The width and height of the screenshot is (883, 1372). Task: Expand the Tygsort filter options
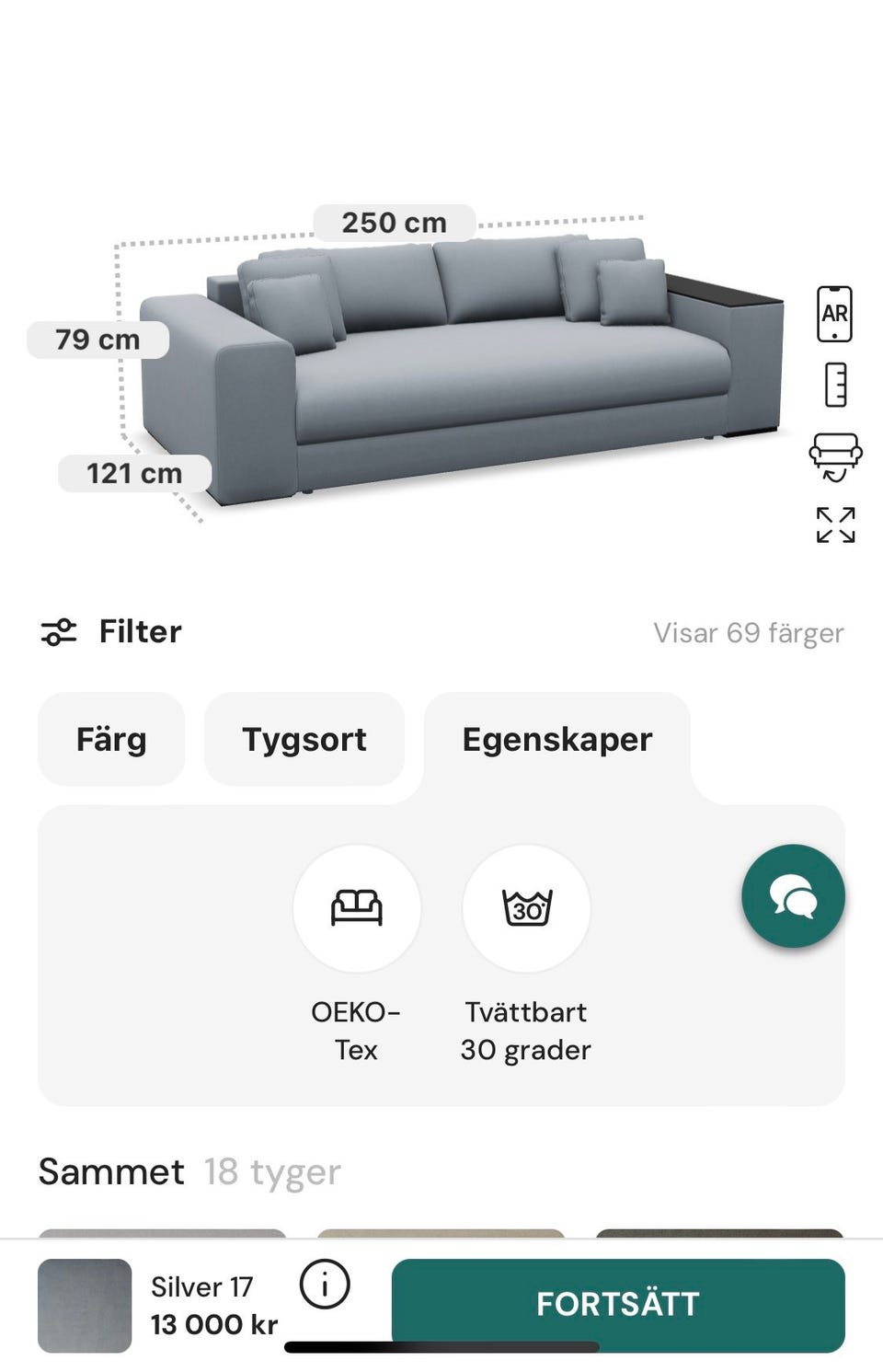point(304,739)
